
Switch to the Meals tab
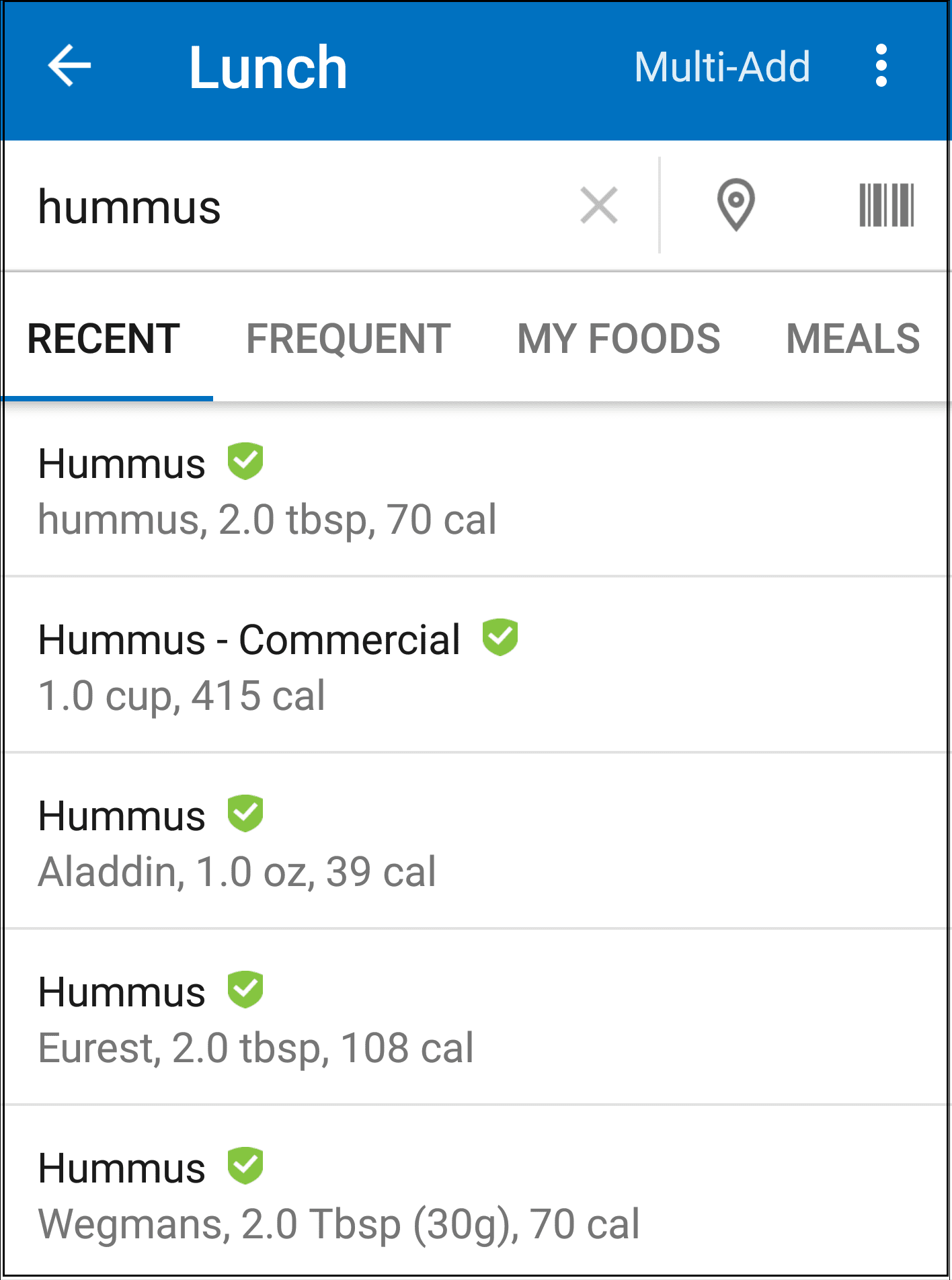(852, 338)
